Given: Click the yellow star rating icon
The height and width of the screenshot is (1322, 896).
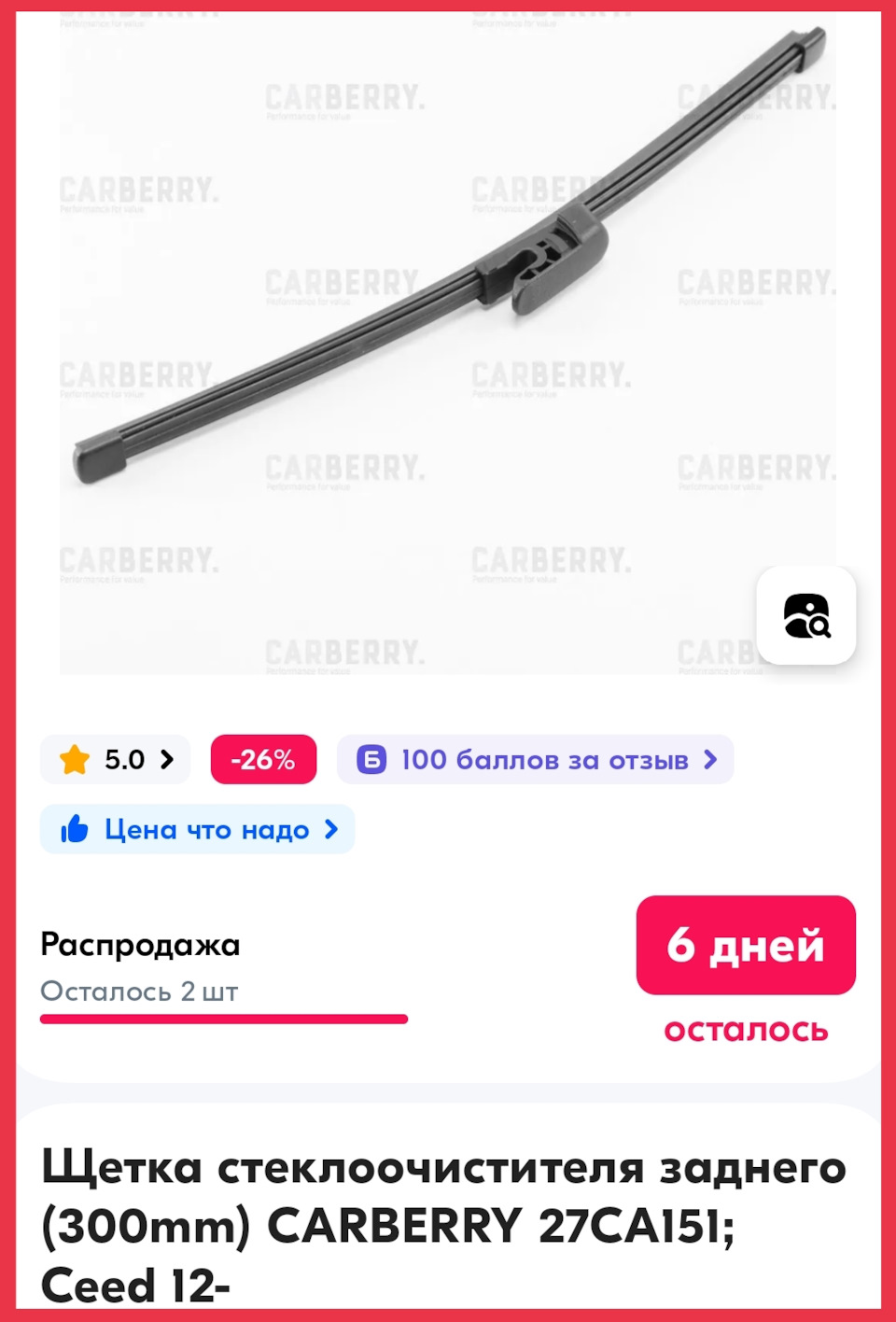Looking at the screenshot, I should pyautogui.click(x=76, y=759).
